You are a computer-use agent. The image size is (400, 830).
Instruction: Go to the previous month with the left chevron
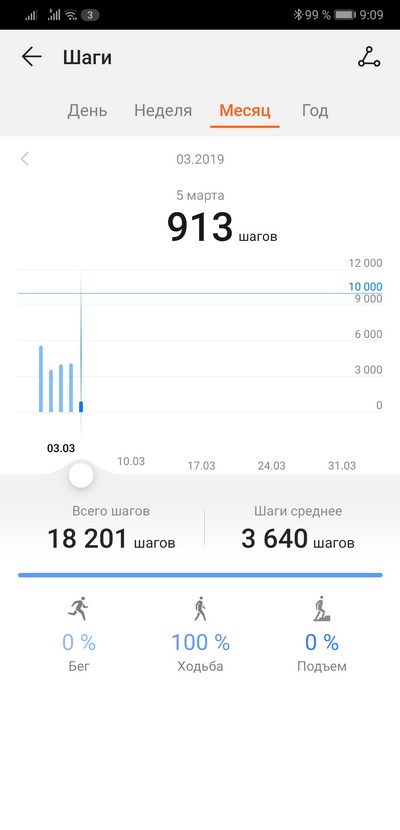pos(24,159)
